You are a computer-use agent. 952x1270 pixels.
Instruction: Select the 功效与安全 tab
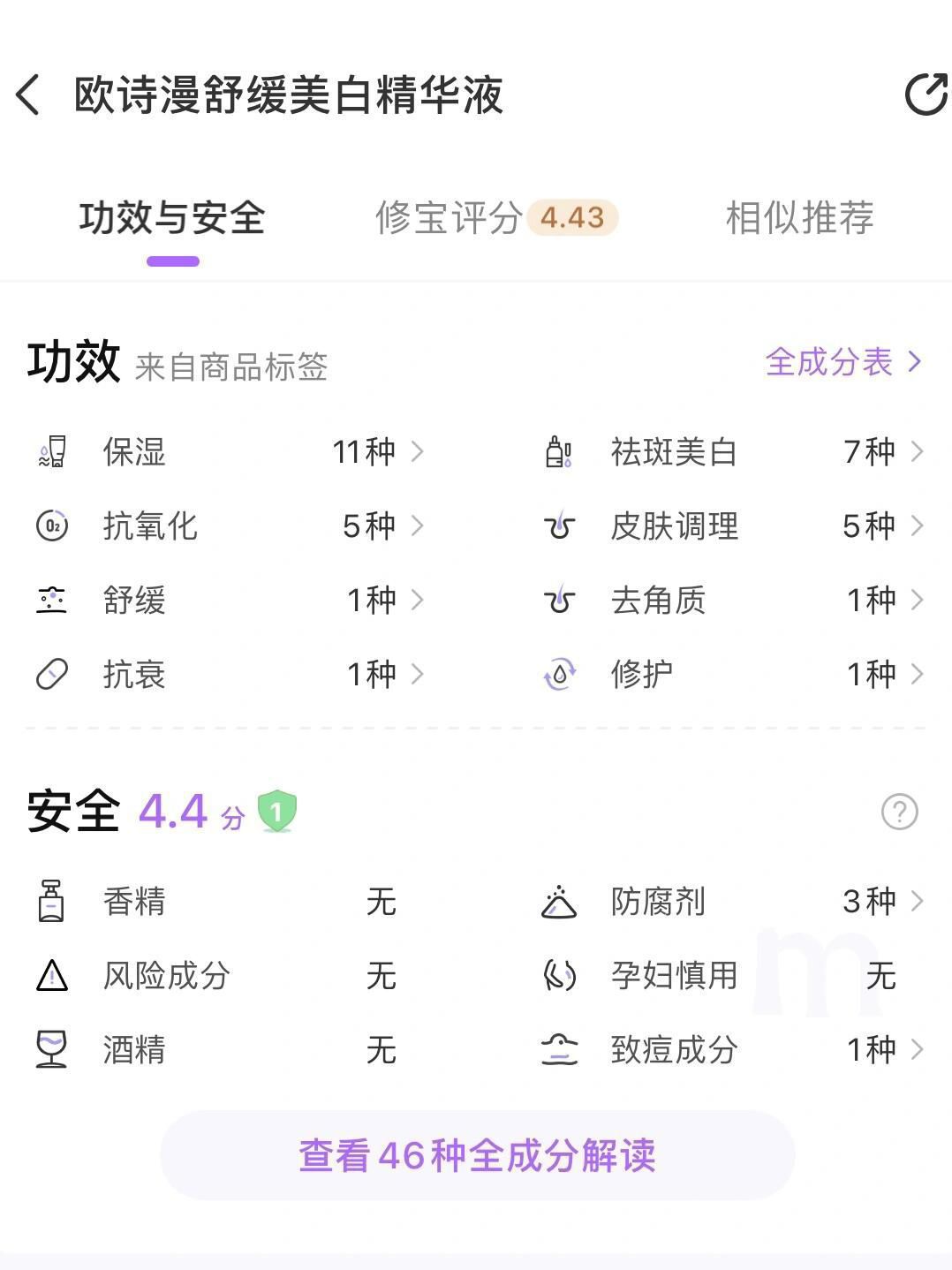(172, 217)
